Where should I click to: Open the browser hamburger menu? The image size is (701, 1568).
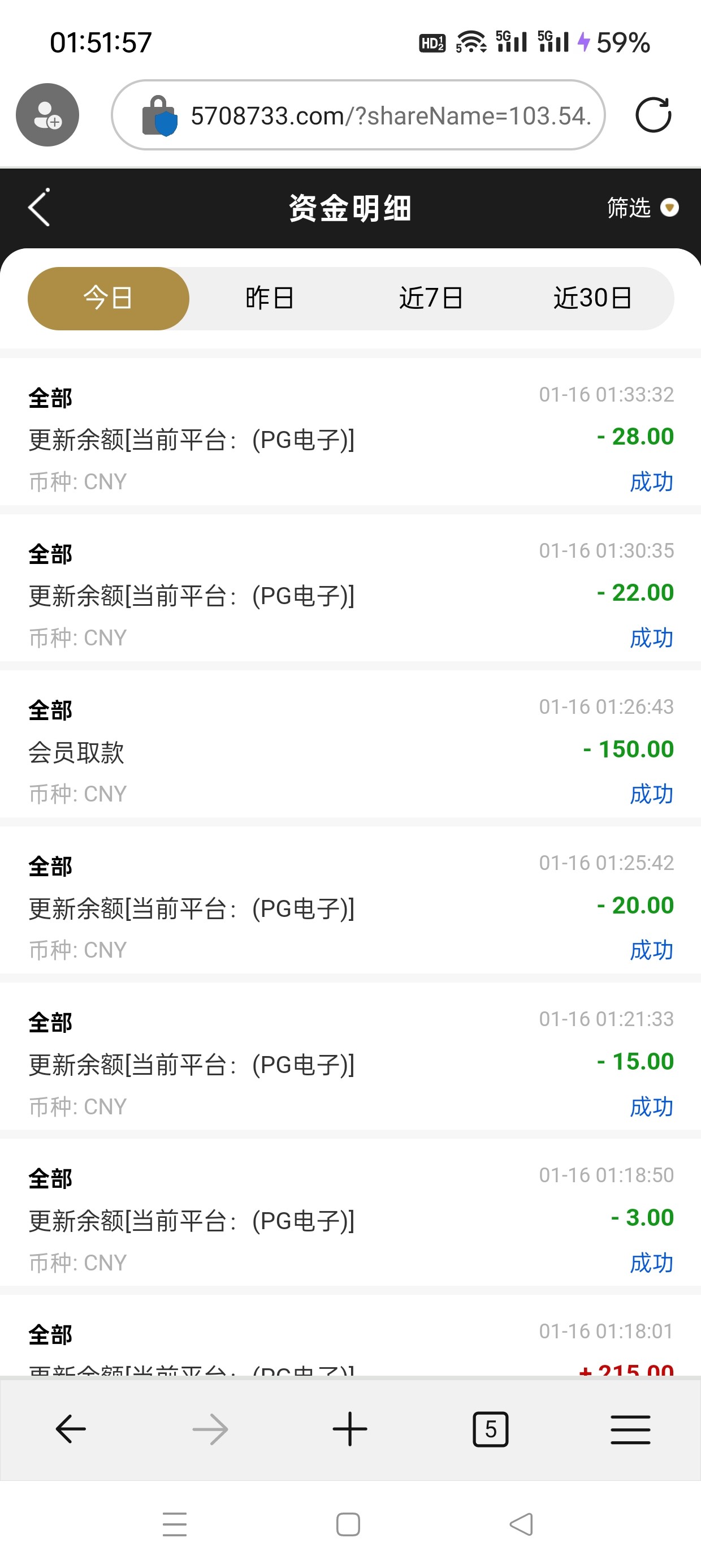pyautogui.click(x=630, y=1429)
